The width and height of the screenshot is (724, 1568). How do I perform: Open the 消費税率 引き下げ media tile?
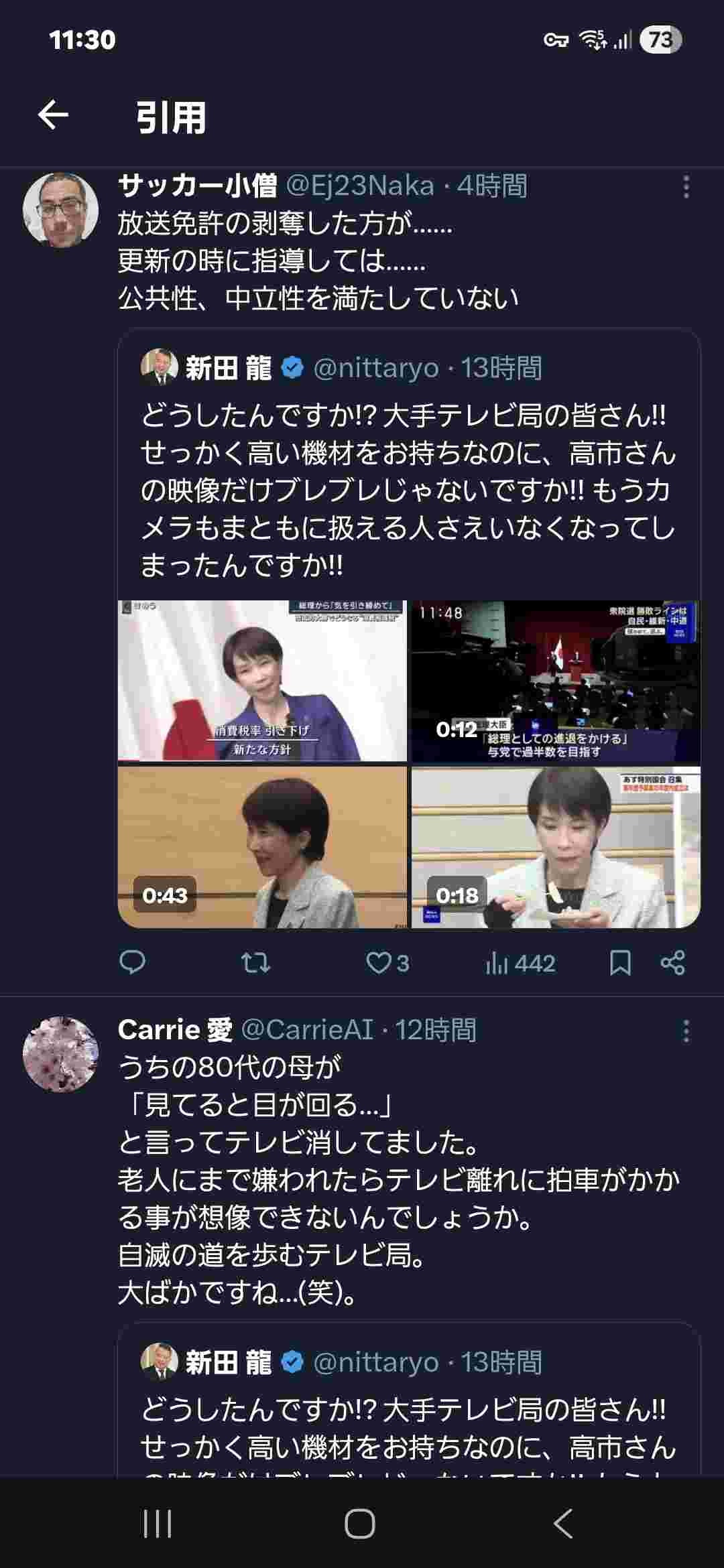click(x=262, y=681)
